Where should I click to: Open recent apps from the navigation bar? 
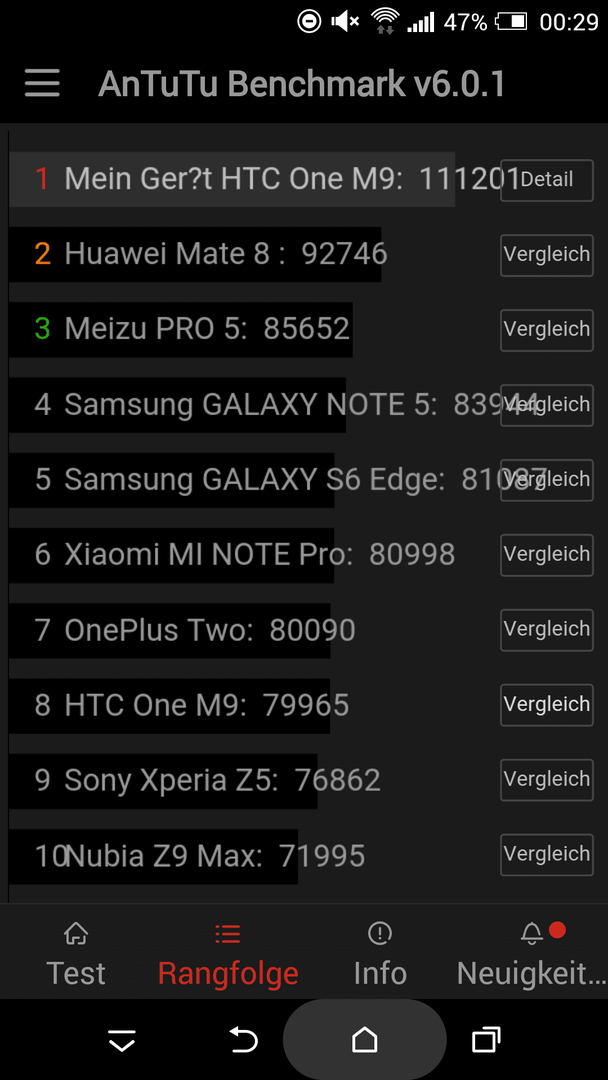[486, 1040]
